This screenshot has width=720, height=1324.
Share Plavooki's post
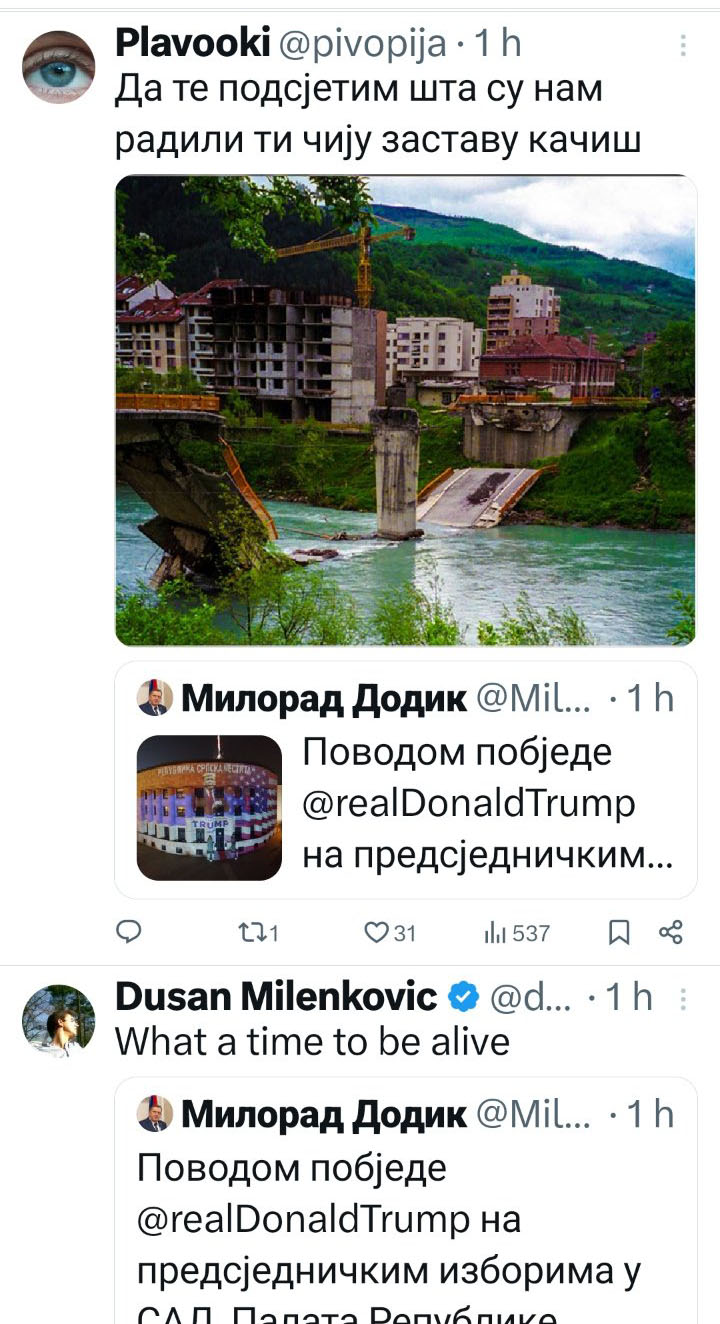[671, 933]
